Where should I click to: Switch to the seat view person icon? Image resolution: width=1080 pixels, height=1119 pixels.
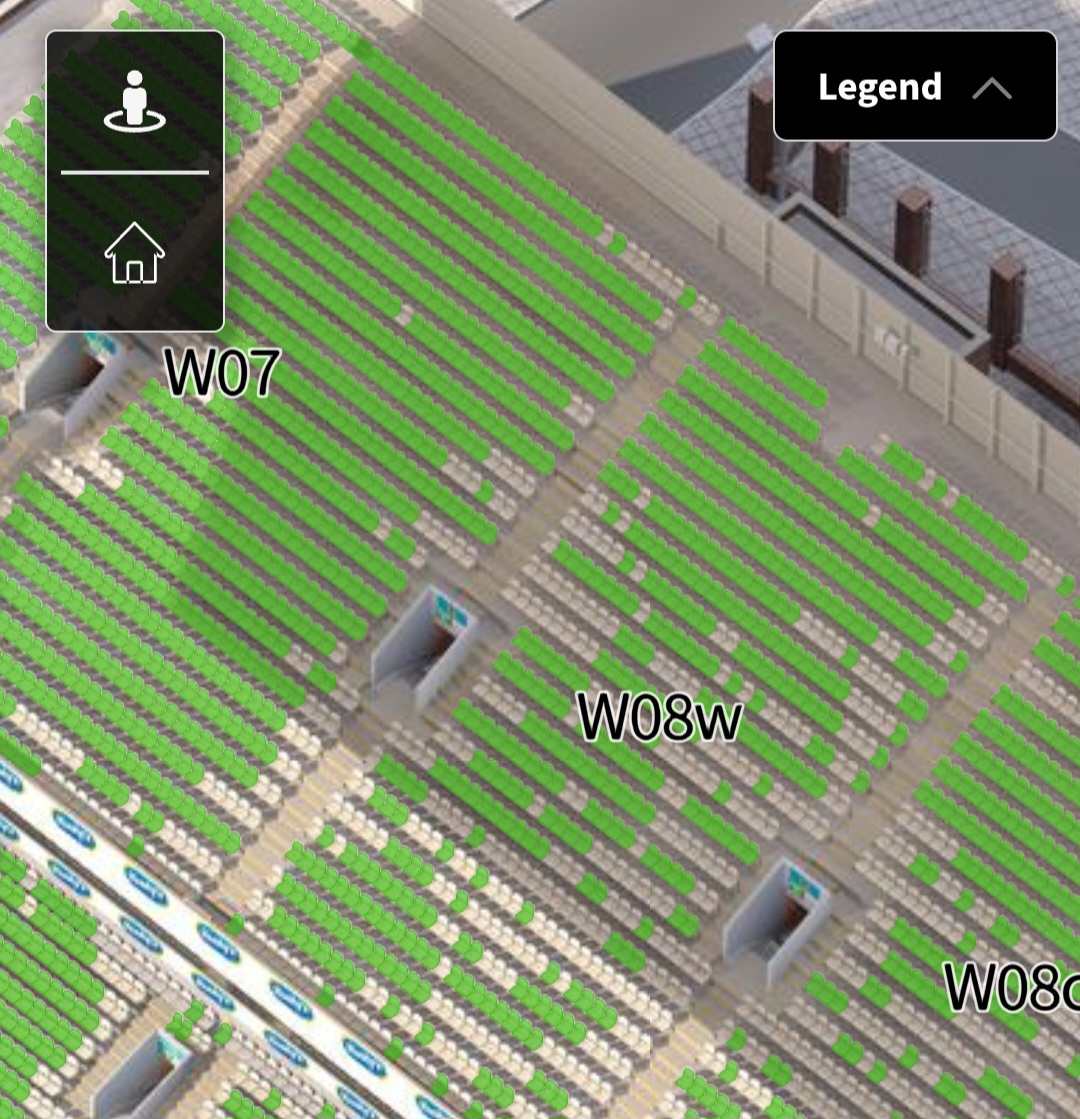click(x=135, y=102)
